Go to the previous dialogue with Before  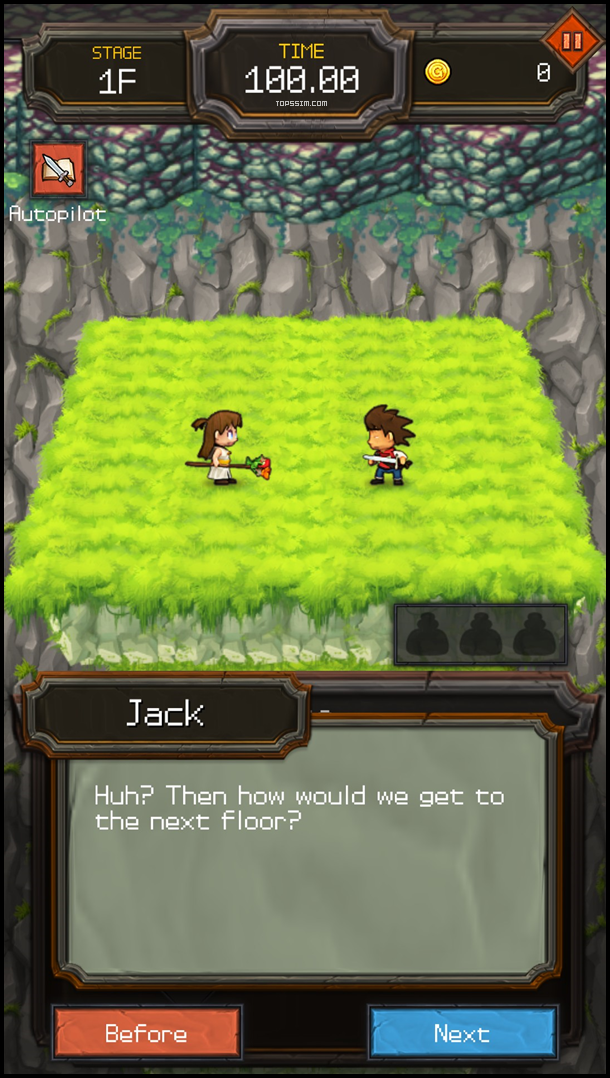(147, 1033)
